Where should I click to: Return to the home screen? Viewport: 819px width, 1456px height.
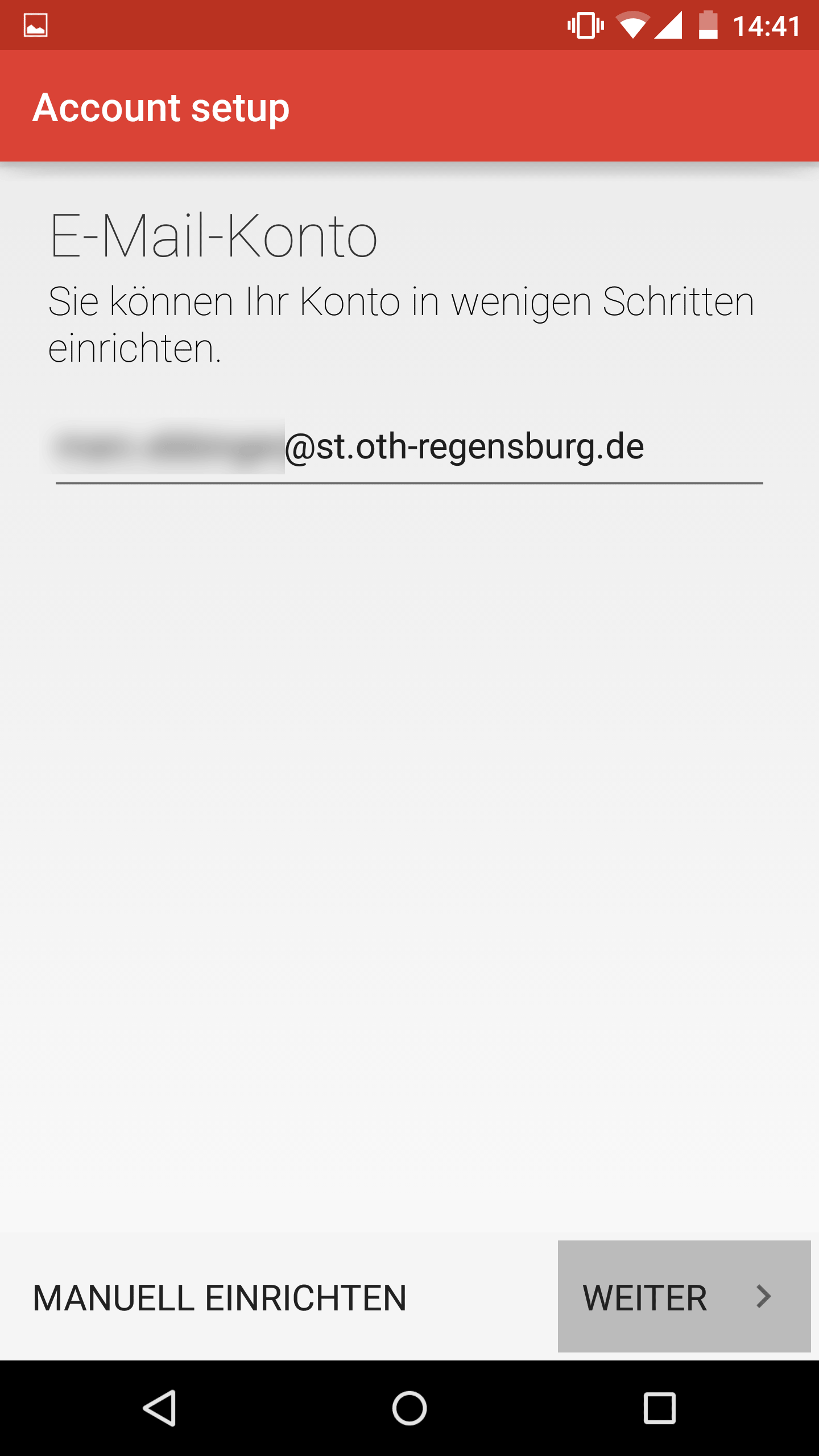point(409,1408)
